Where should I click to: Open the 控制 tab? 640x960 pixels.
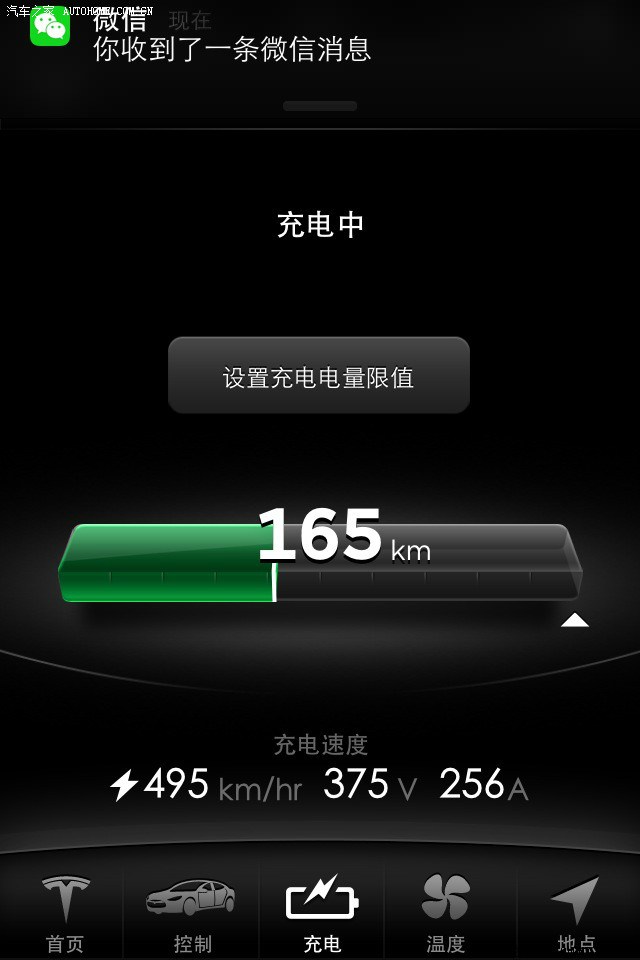click(x=192, y=912)
